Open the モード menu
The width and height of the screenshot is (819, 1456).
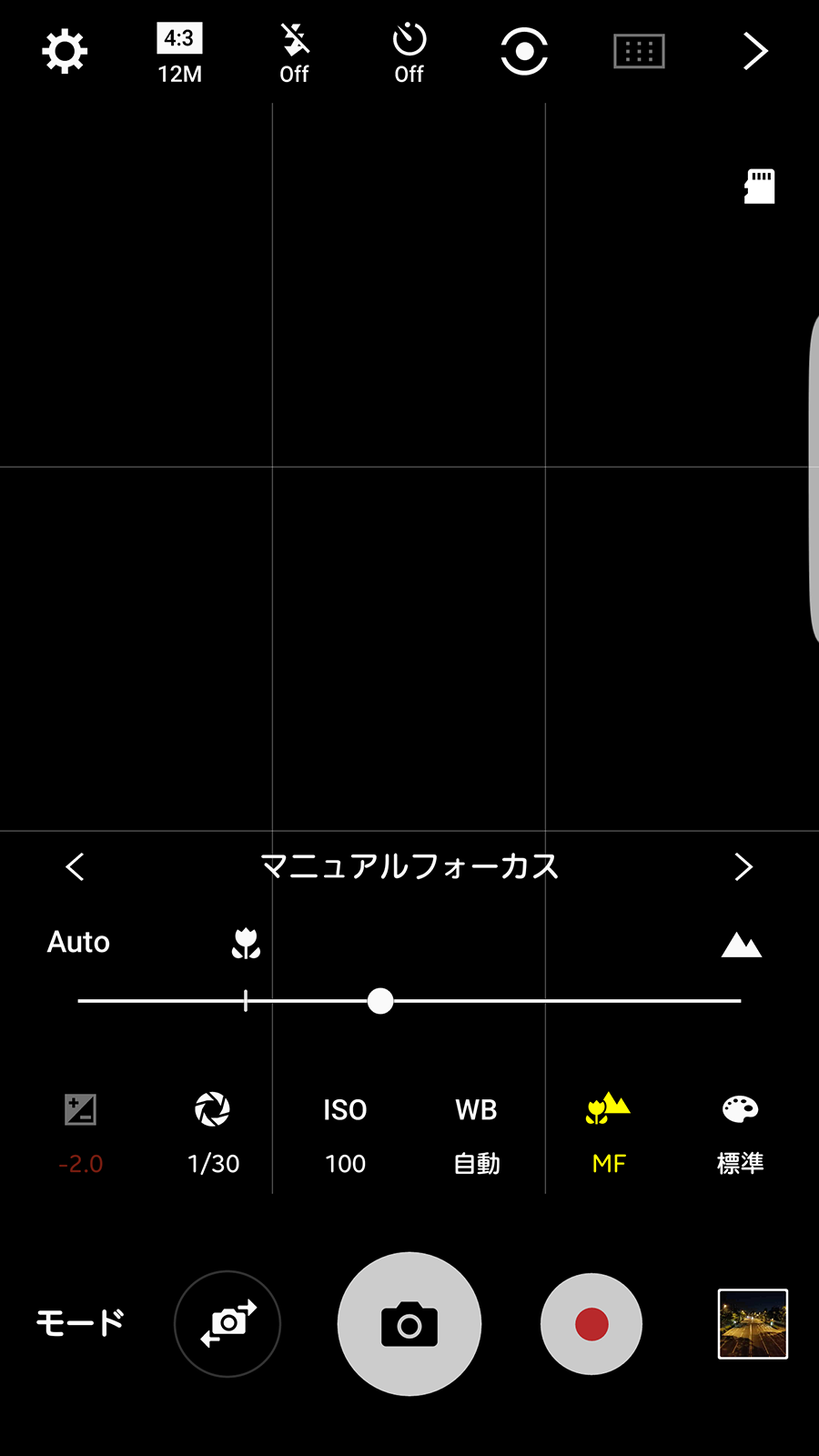point(80,1323)
